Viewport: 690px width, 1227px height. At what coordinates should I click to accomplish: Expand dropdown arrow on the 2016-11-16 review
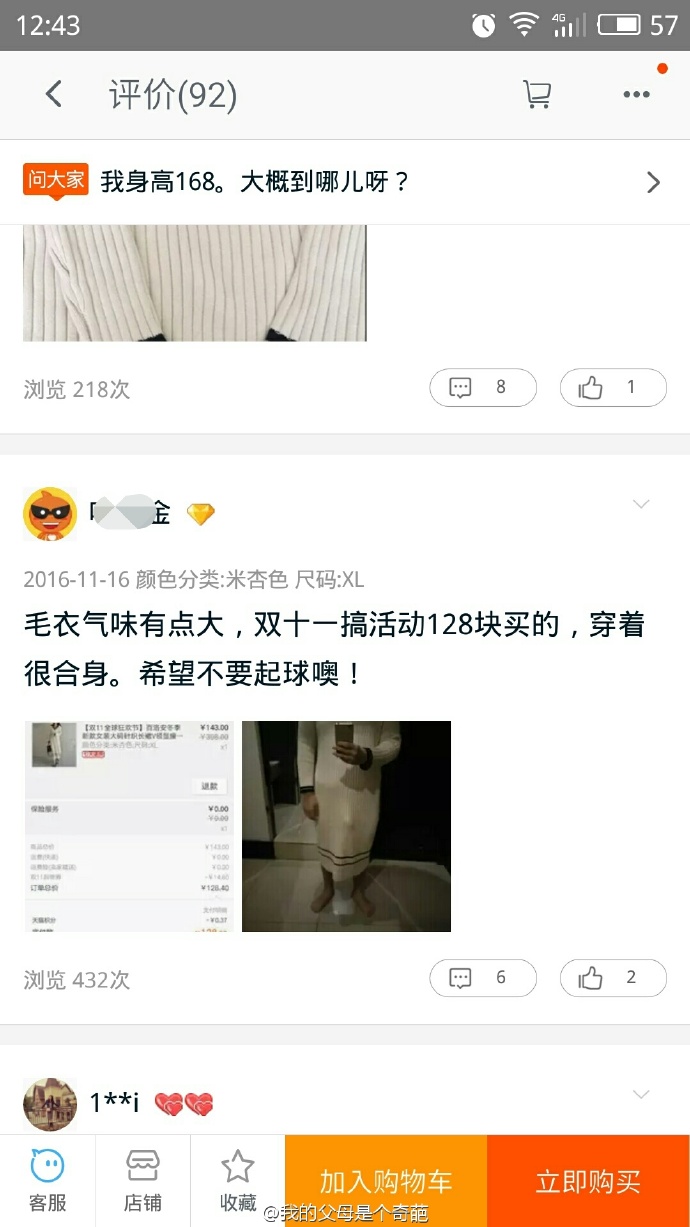pyautogui.click(x=641, y=505)
